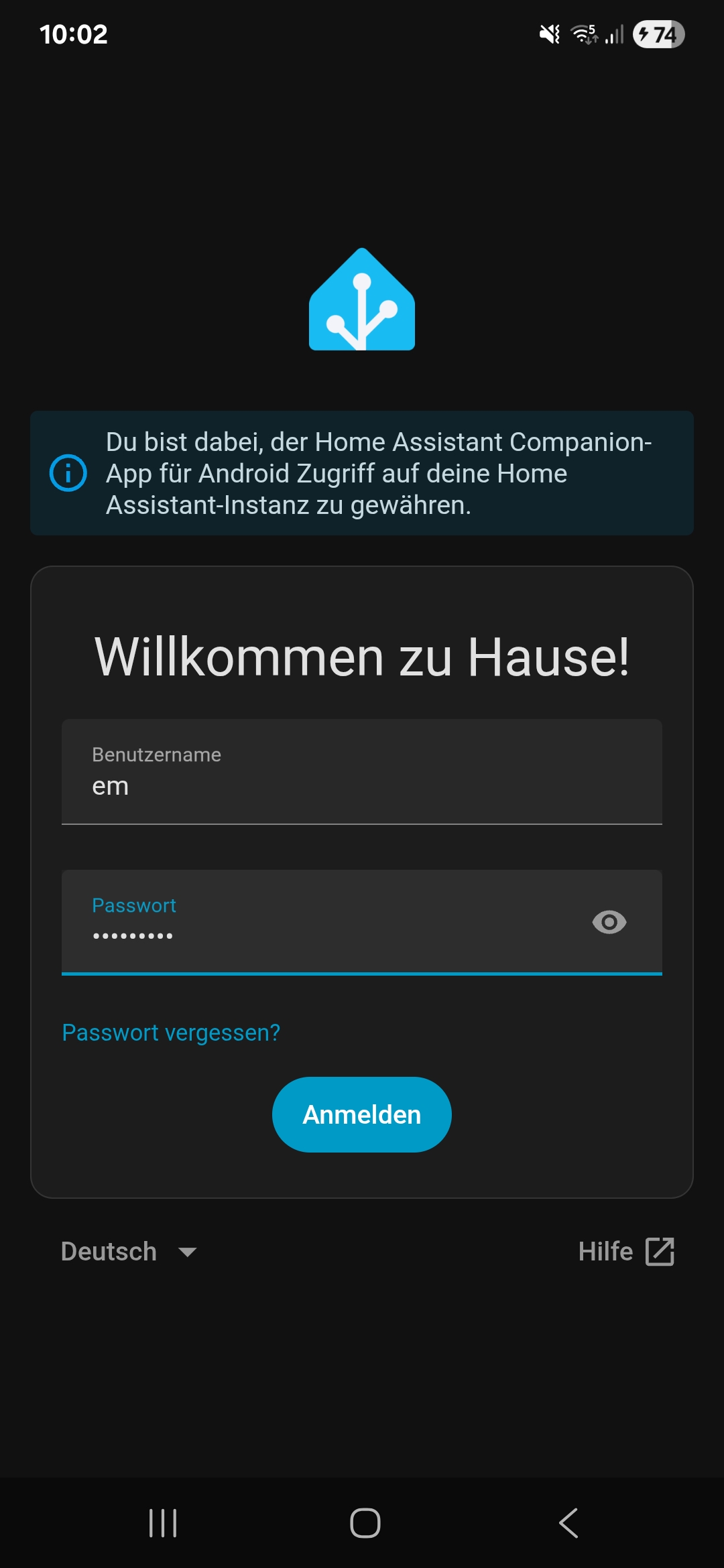The image size is (724, 1568).
Task: Open the Hilfe external link
Action: [x=625, y=1252]
